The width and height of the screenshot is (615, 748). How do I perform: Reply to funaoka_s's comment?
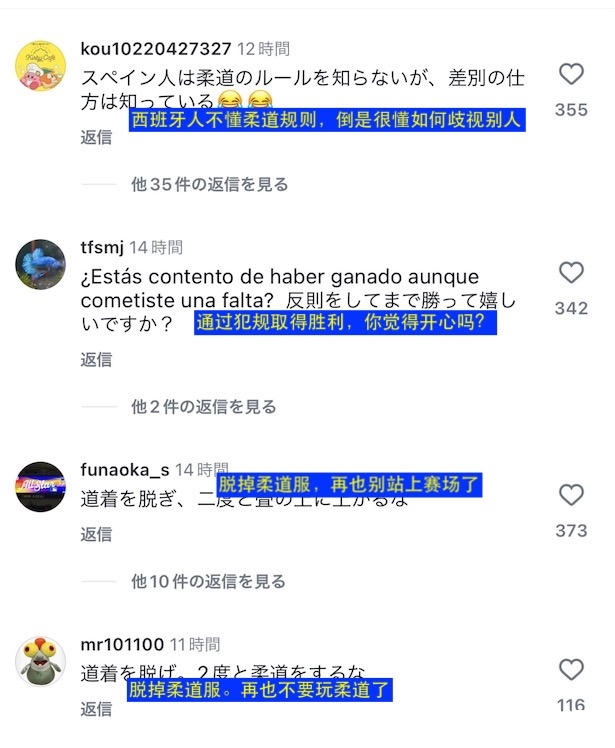pos(96,534)
